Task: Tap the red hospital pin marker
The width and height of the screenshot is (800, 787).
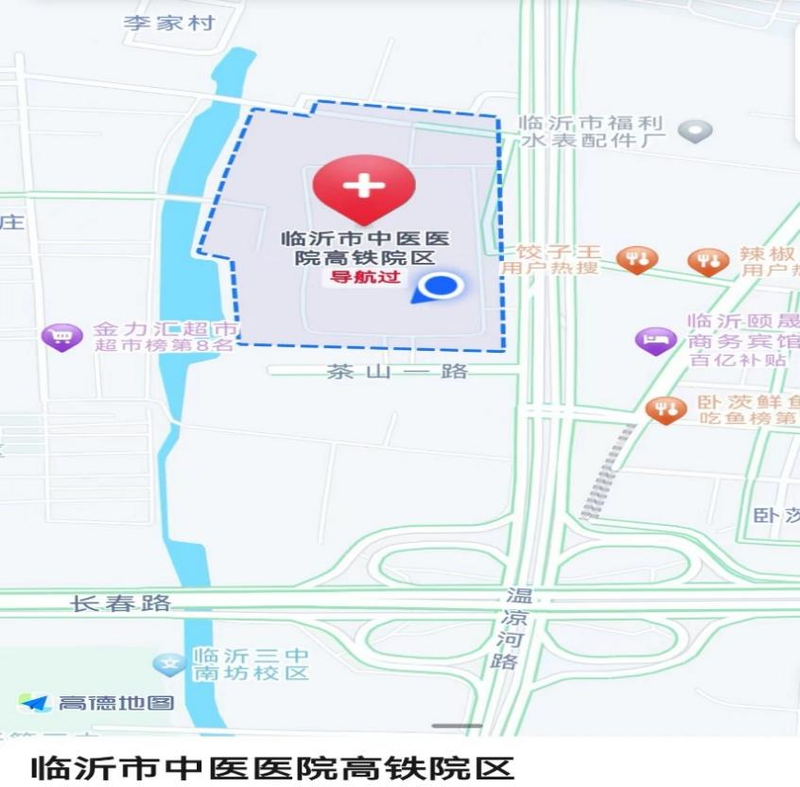Action: click(x=363, y=187)
